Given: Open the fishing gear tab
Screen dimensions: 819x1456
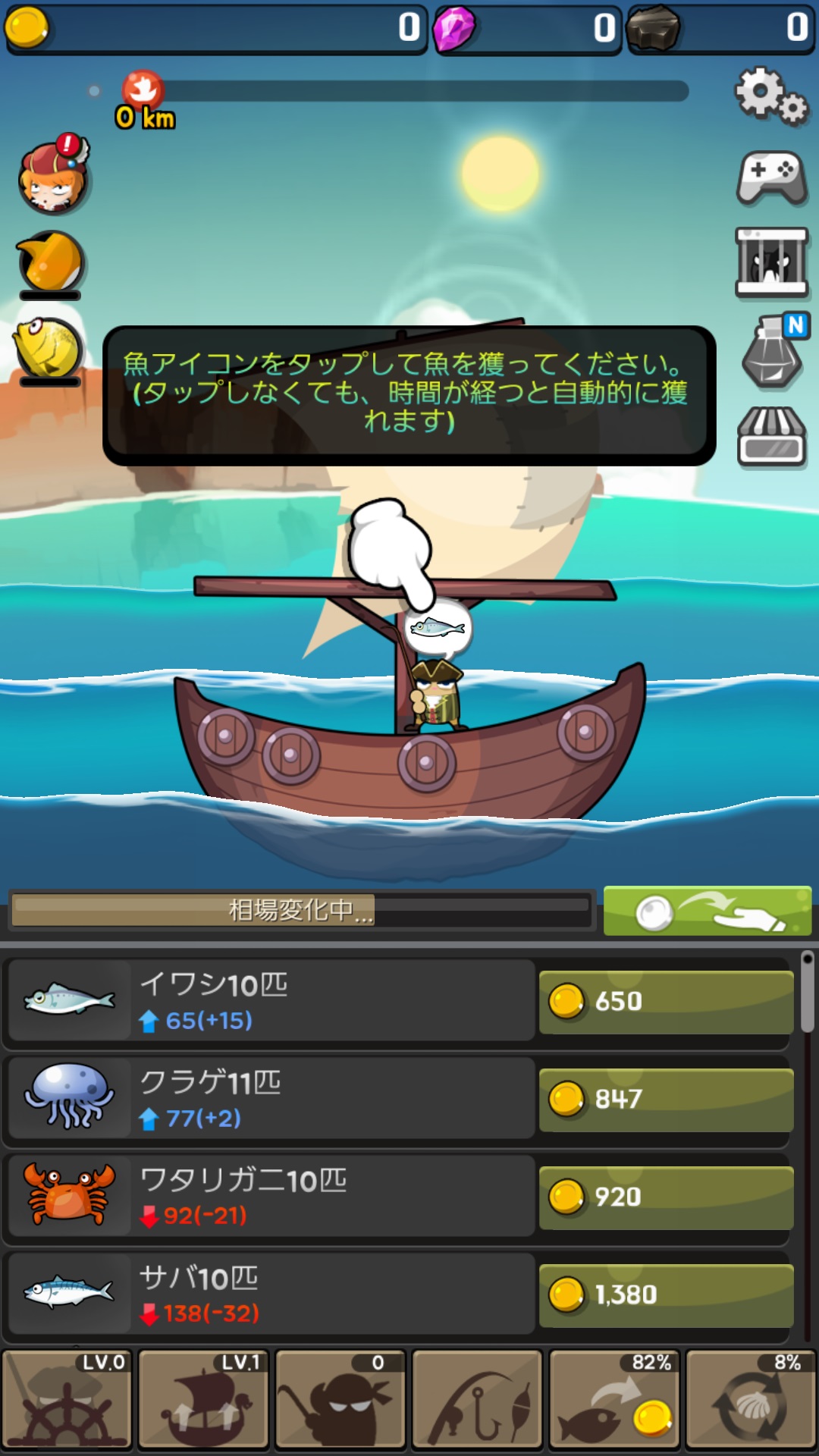Looking at the screenshot, I should [477, 1399].
